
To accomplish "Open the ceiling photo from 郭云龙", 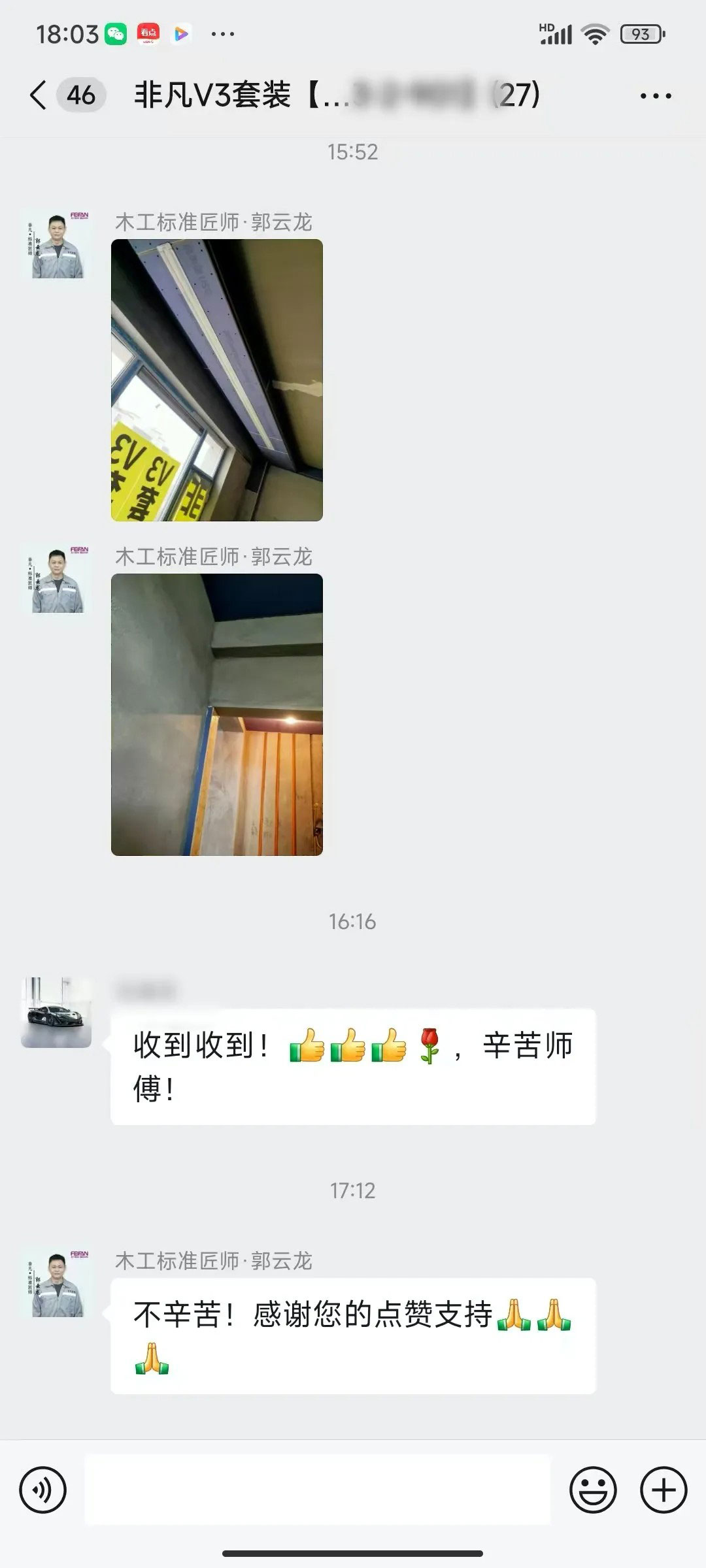I will (x=216, y=380).
